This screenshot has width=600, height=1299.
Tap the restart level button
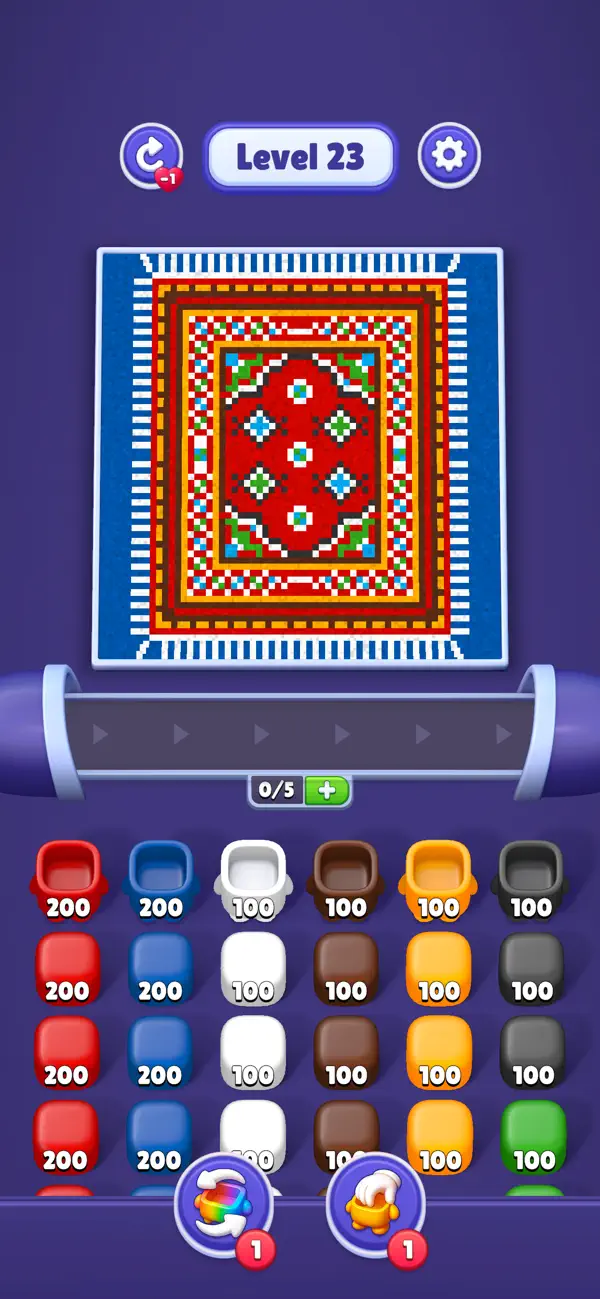pyautogui.click(x=152, y=155)
